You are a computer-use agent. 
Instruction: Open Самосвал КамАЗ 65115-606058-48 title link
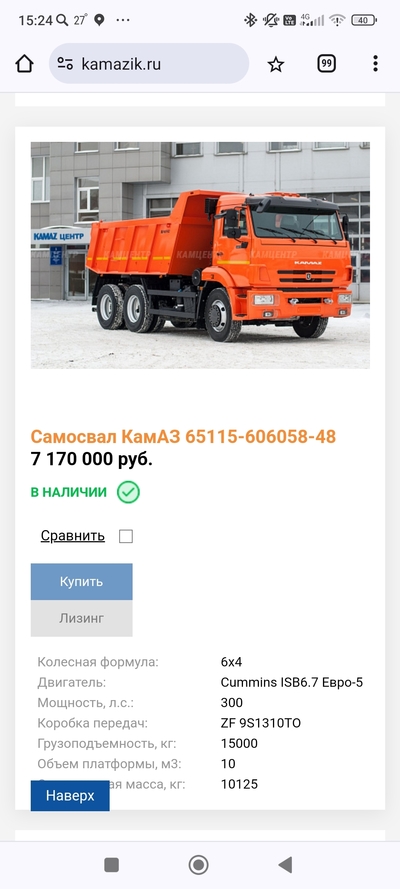click(183, 437)
